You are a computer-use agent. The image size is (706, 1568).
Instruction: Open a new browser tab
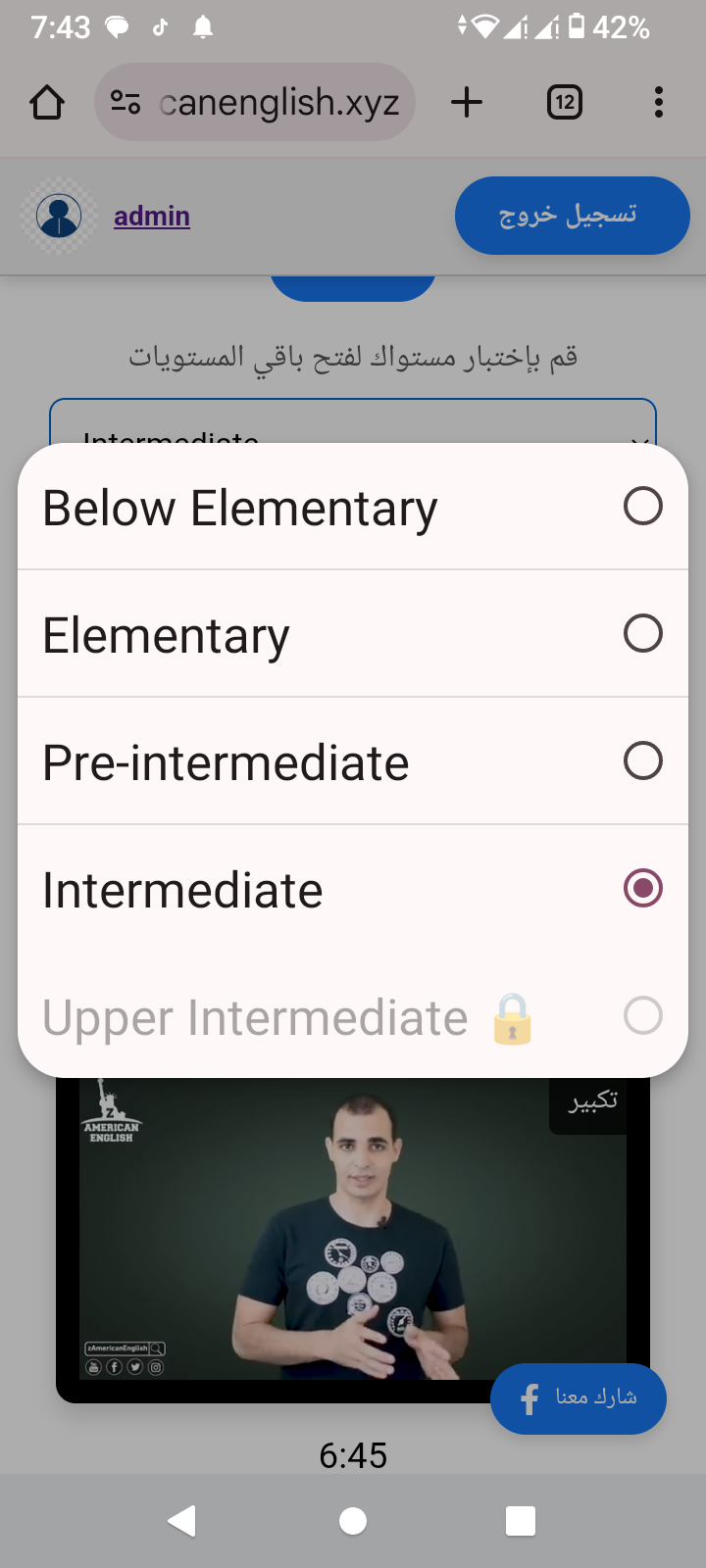tap(467, 102)
